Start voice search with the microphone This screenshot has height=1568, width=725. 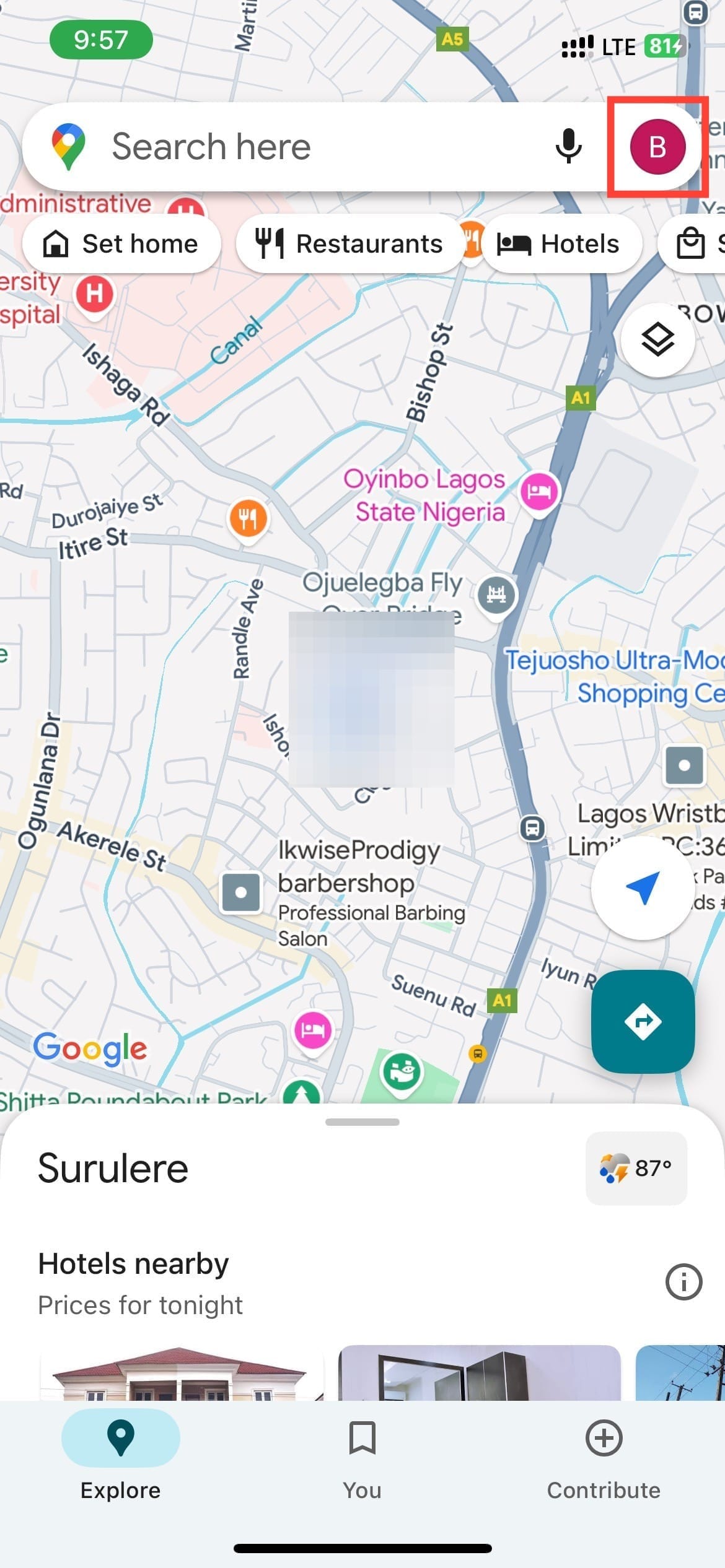pyautogui.click(x=568, y=147)
